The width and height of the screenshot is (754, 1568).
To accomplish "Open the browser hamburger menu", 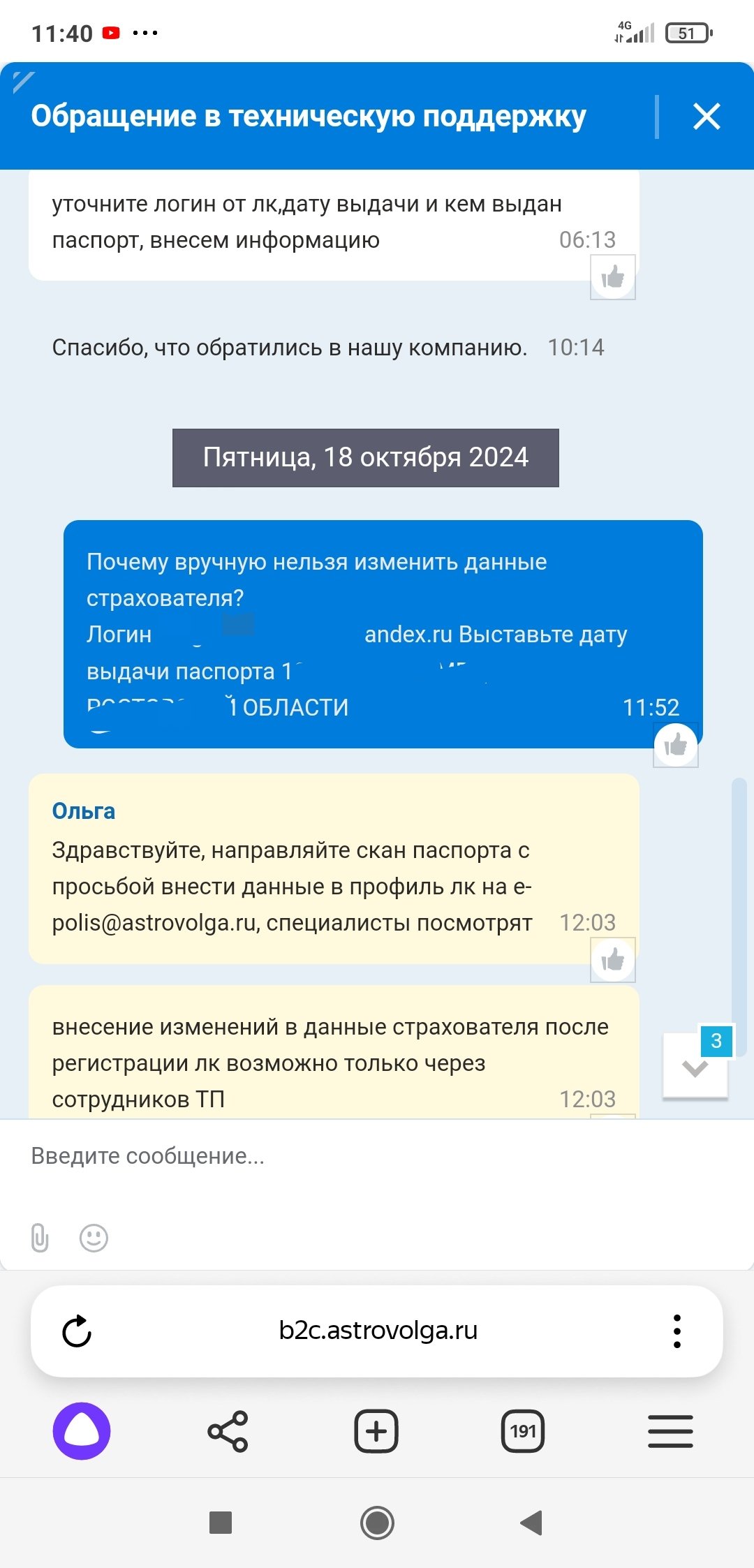I will point(670,1431).
